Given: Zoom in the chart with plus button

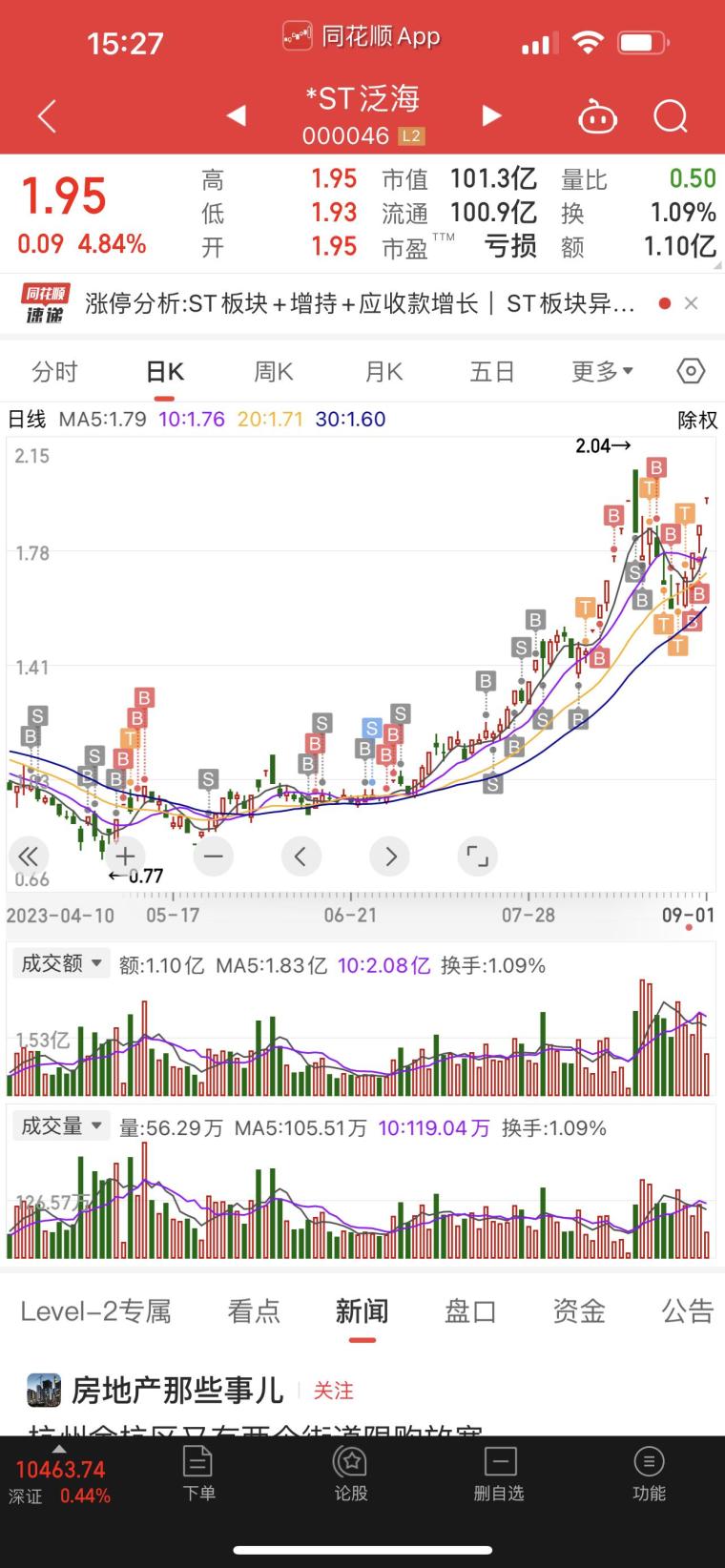Looking at the screenshot, I should (125, 856).
